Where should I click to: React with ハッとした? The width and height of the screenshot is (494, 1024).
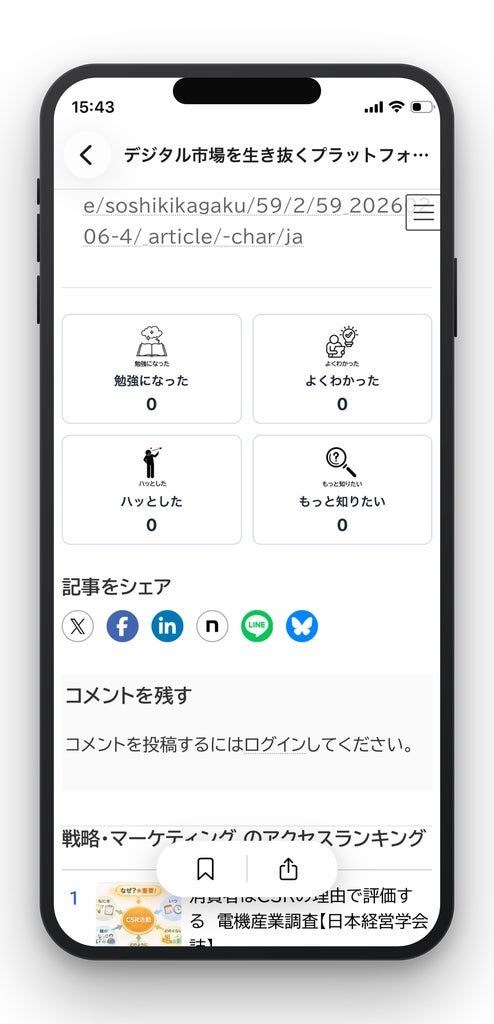152,490
